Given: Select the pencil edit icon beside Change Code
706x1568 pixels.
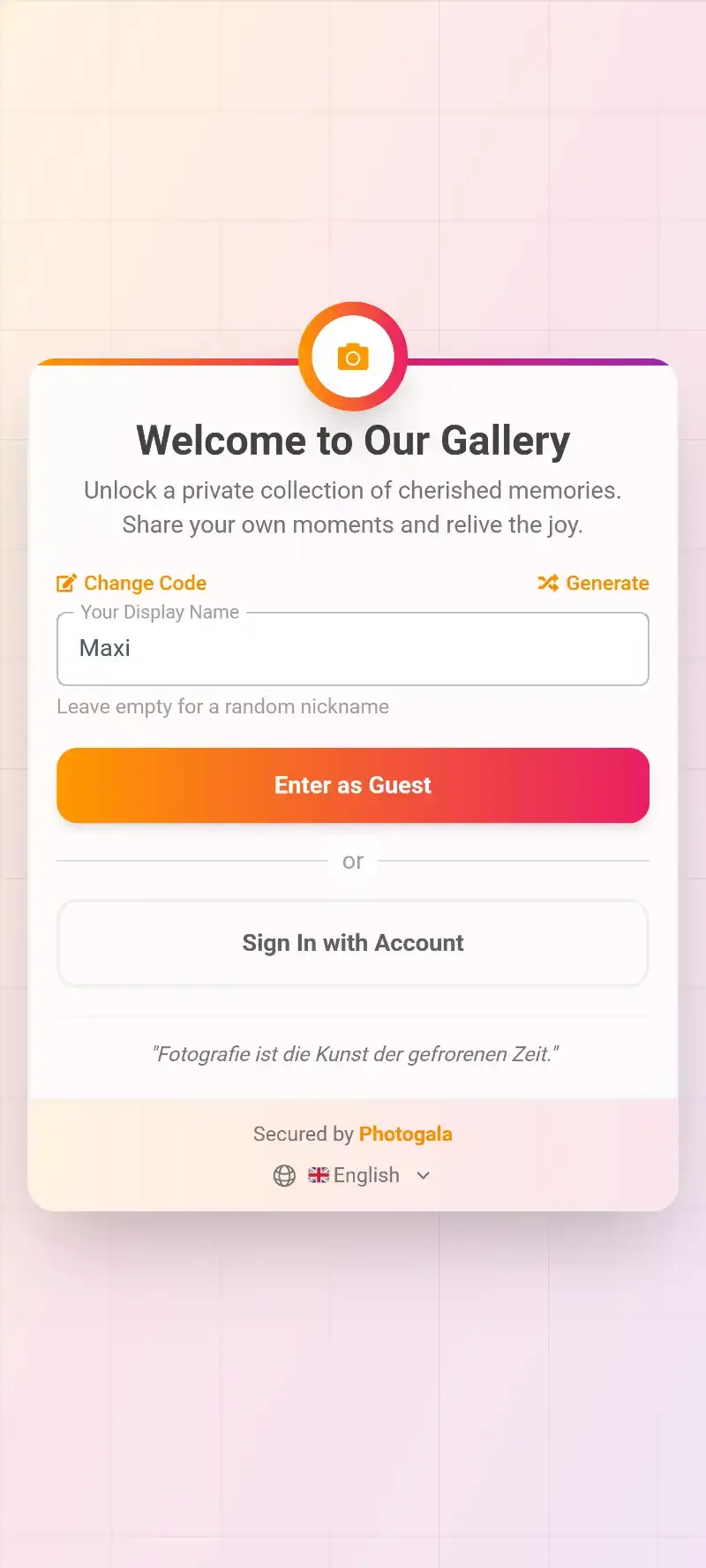Looking at the screenshot, I should coord(66,583).
